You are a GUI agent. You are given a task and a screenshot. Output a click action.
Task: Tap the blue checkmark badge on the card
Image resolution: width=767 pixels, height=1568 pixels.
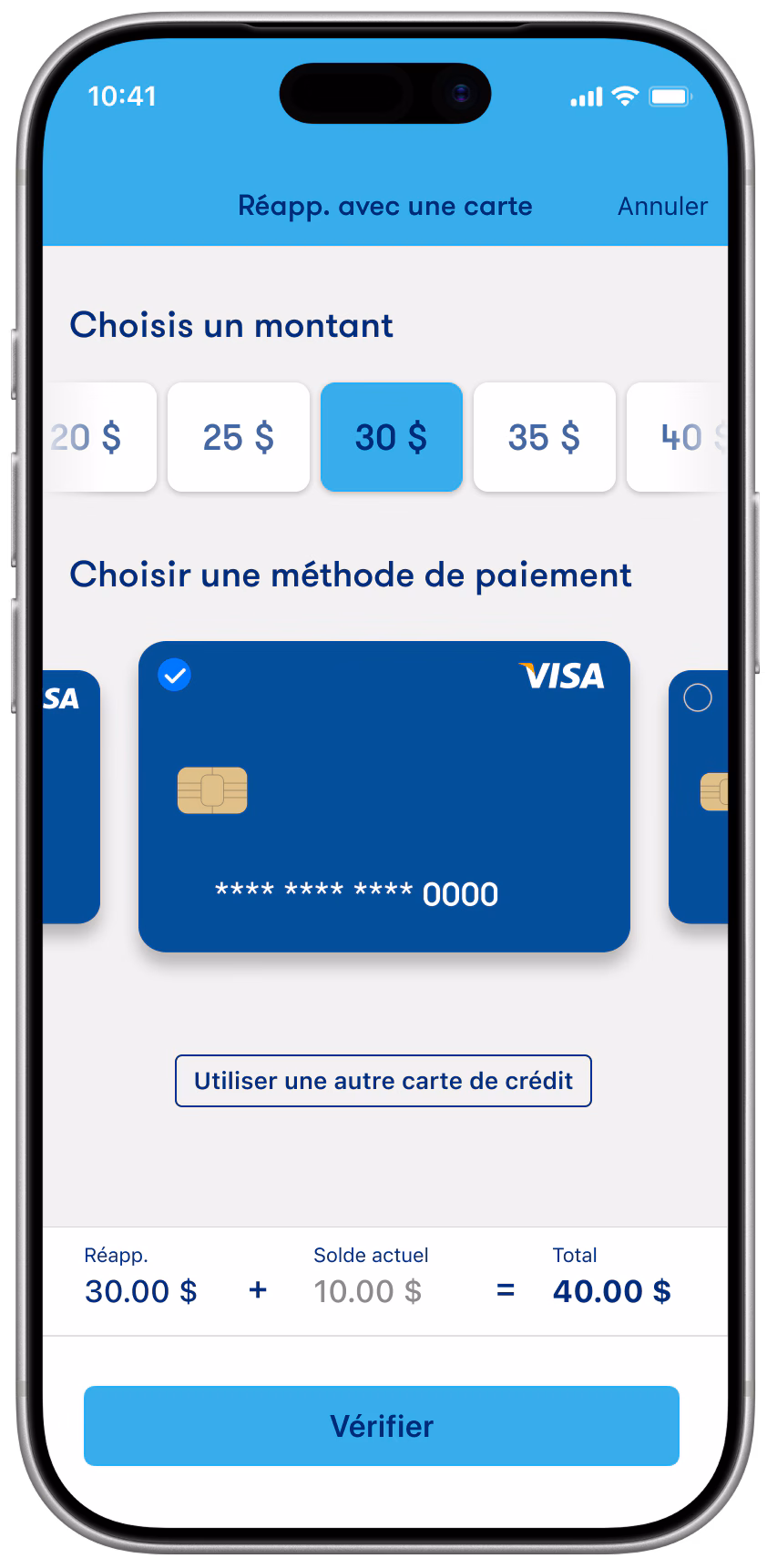pyautogui.click(x=175, y=675)
